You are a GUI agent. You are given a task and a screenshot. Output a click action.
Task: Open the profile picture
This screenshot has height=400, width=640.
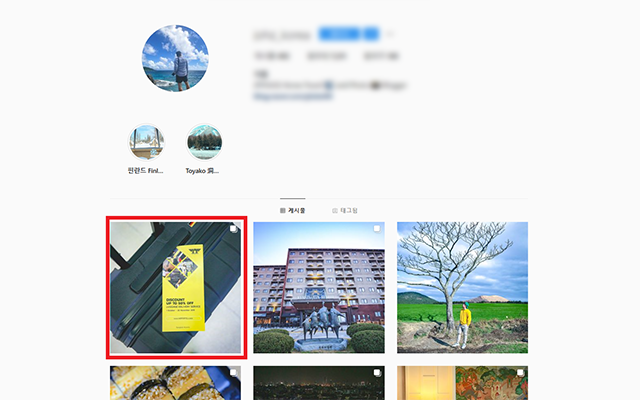pos(175,58)
